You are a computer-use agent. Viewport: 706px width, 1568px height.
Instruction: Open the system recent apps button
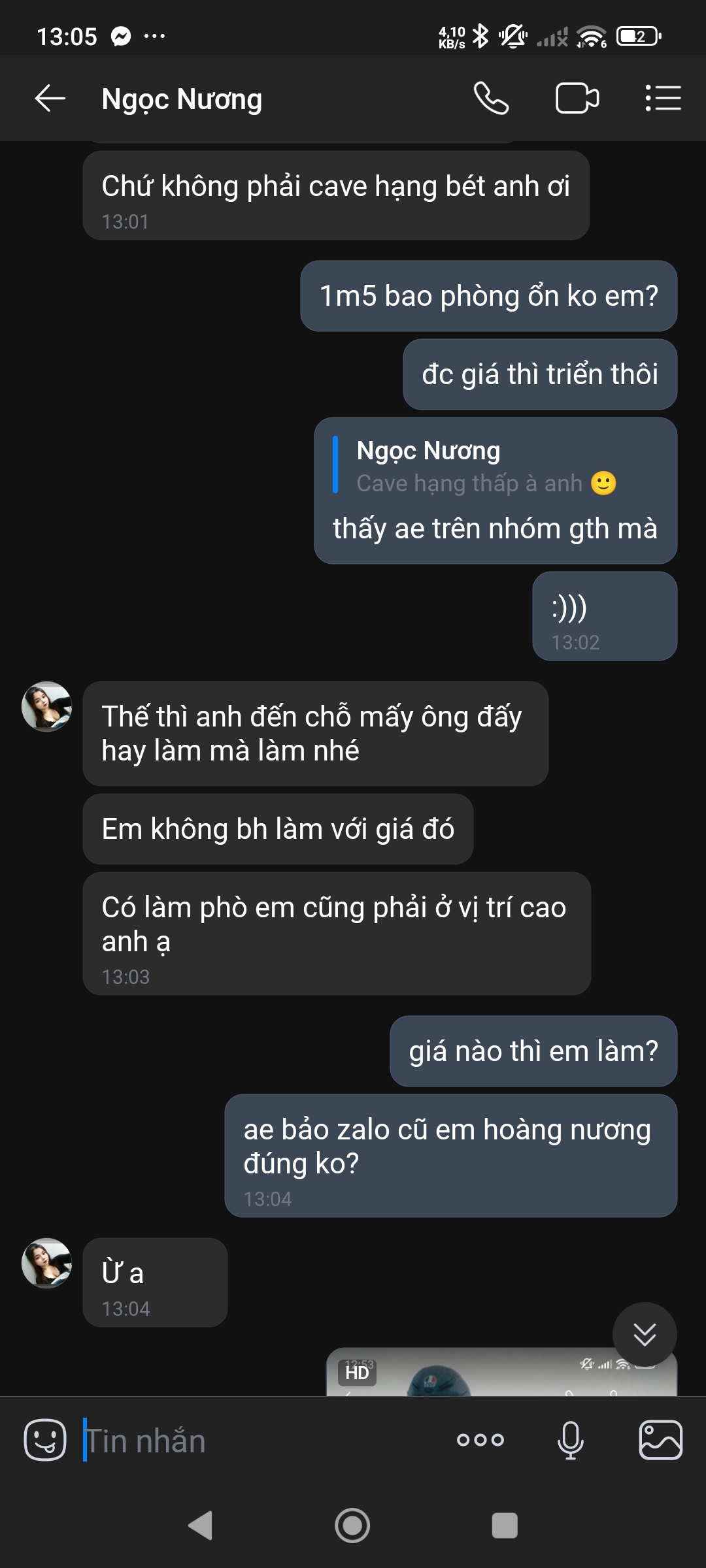tap(504, 1526)
